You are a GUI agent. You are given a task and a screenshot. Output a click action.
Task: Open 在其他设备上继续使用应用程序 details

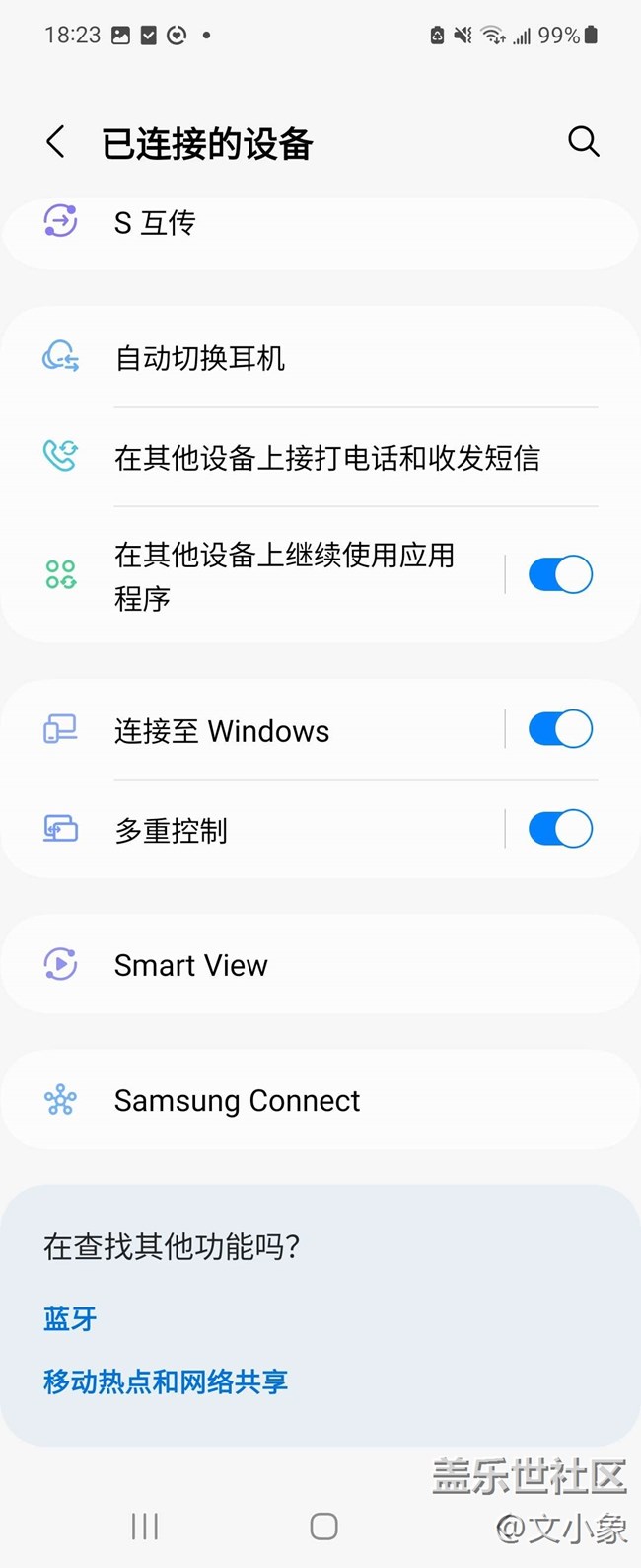(284, 576)
